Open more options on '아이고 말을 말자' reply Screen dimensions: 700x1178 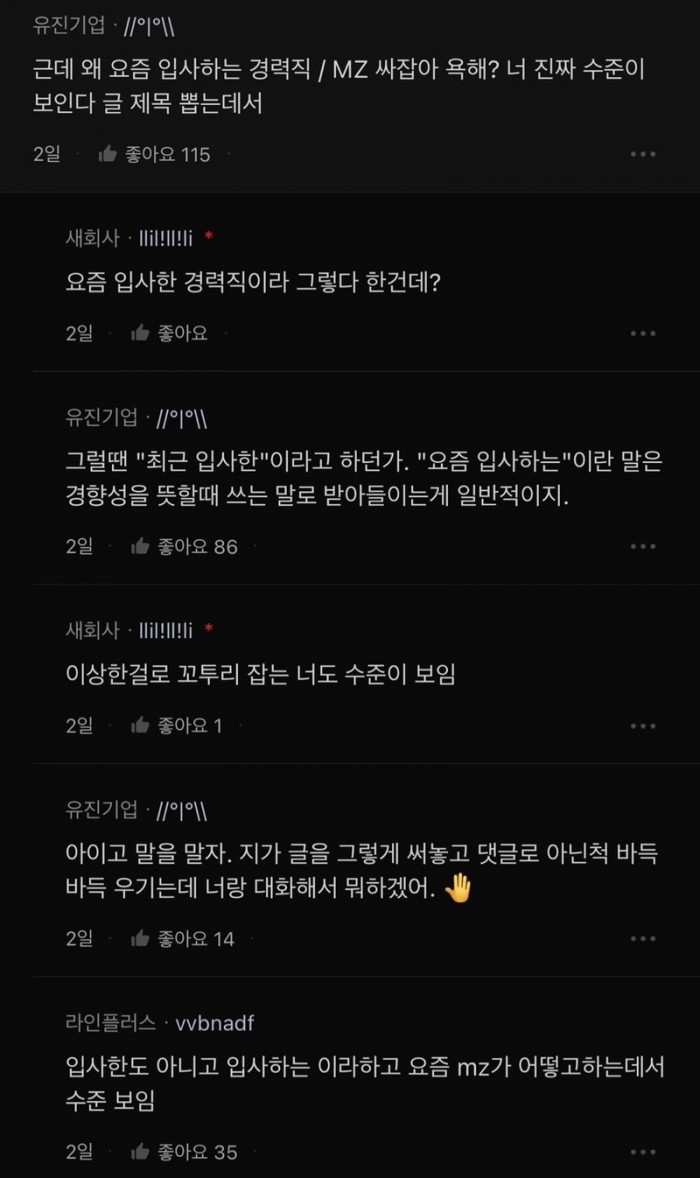643,938
